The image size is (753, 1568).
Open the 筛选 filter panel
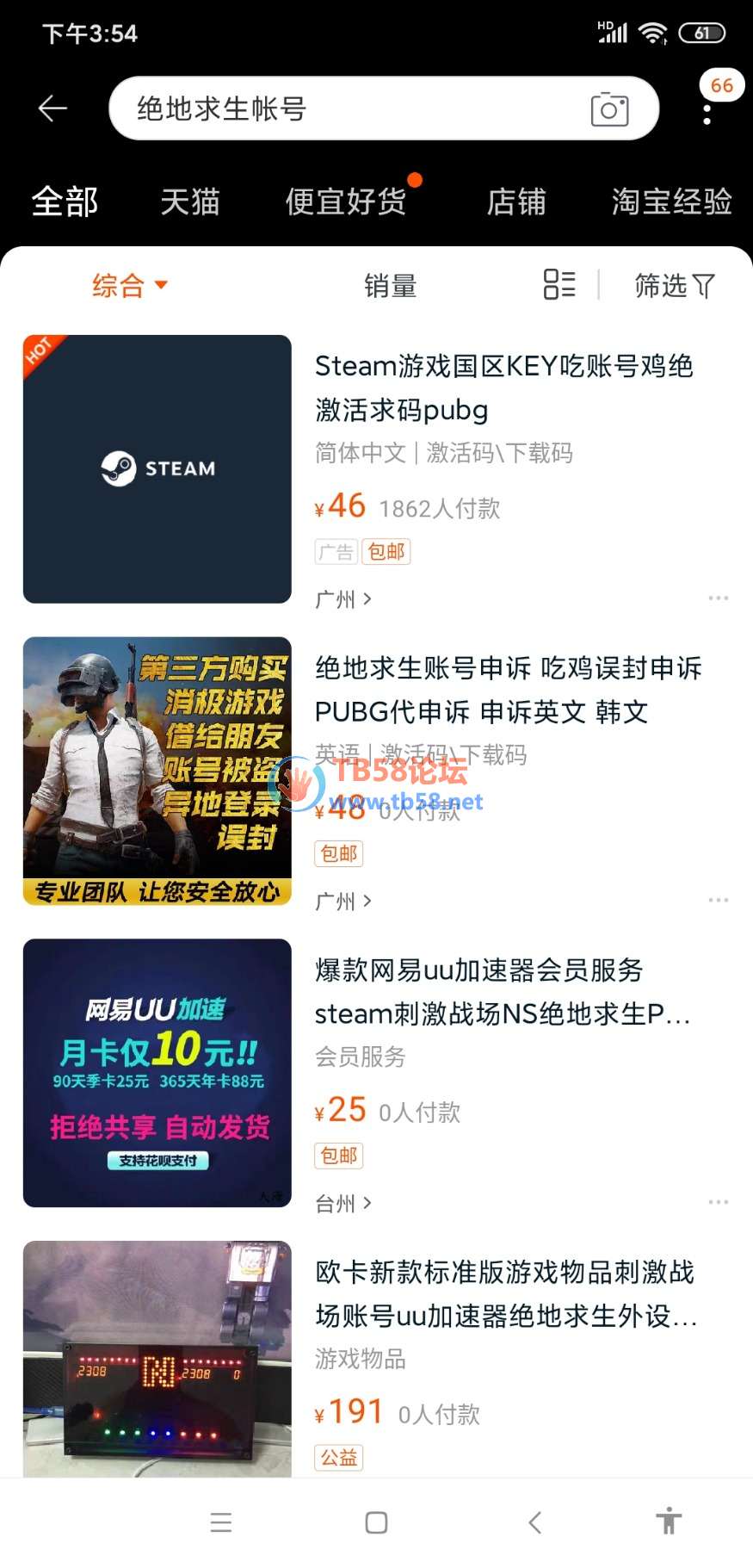pos(674,285)
